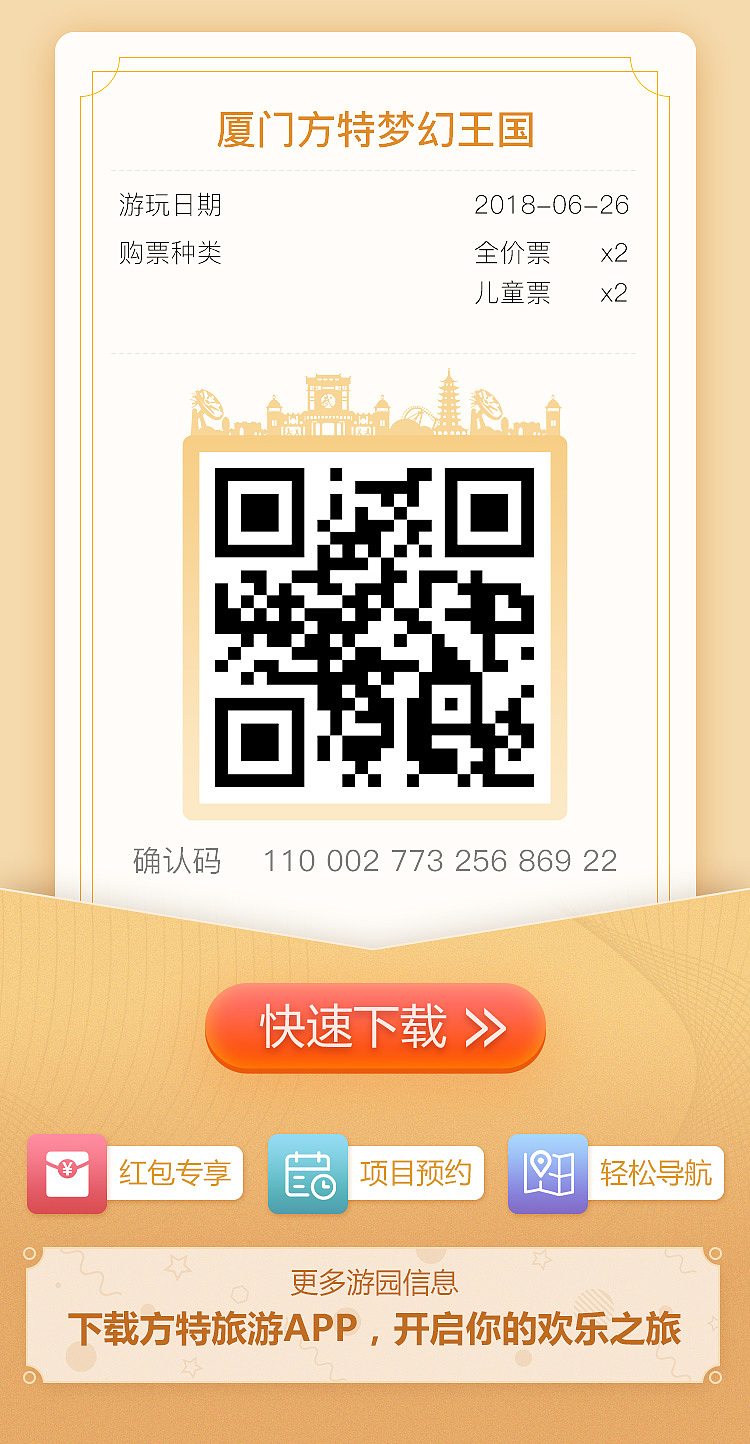Click the 轻松导航 text label

point(657,1172)
